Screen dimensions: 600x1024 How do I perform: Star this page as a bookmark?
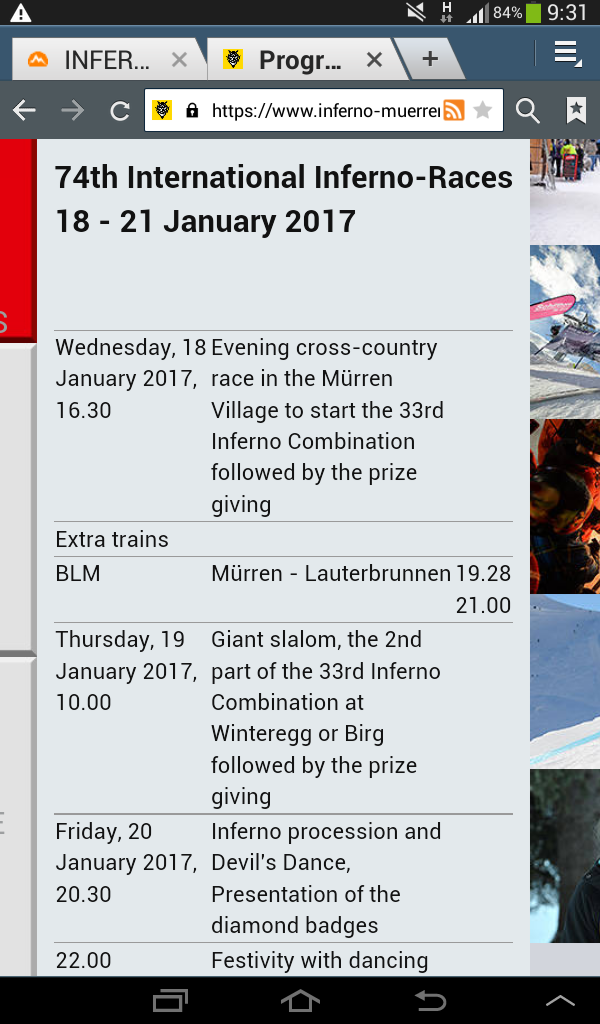coord(482,110)
